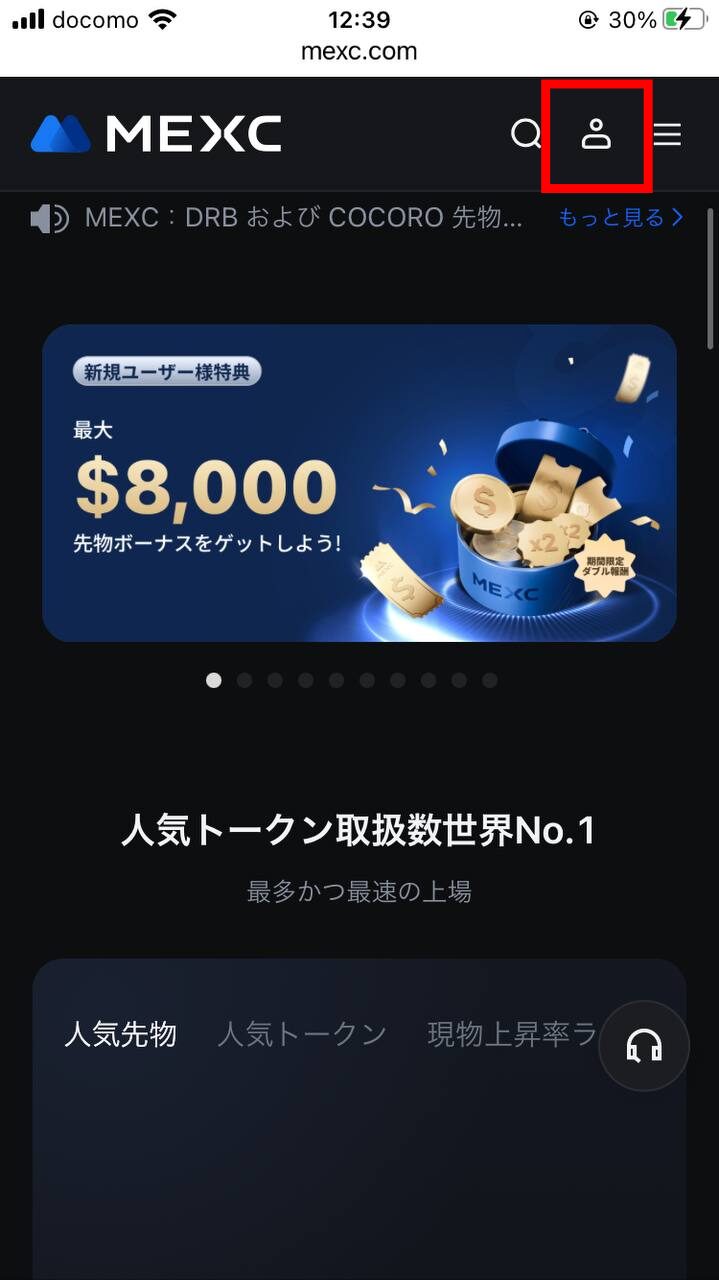Open the user account icon
Screen dimensions: 719x1280
[596, 134]
